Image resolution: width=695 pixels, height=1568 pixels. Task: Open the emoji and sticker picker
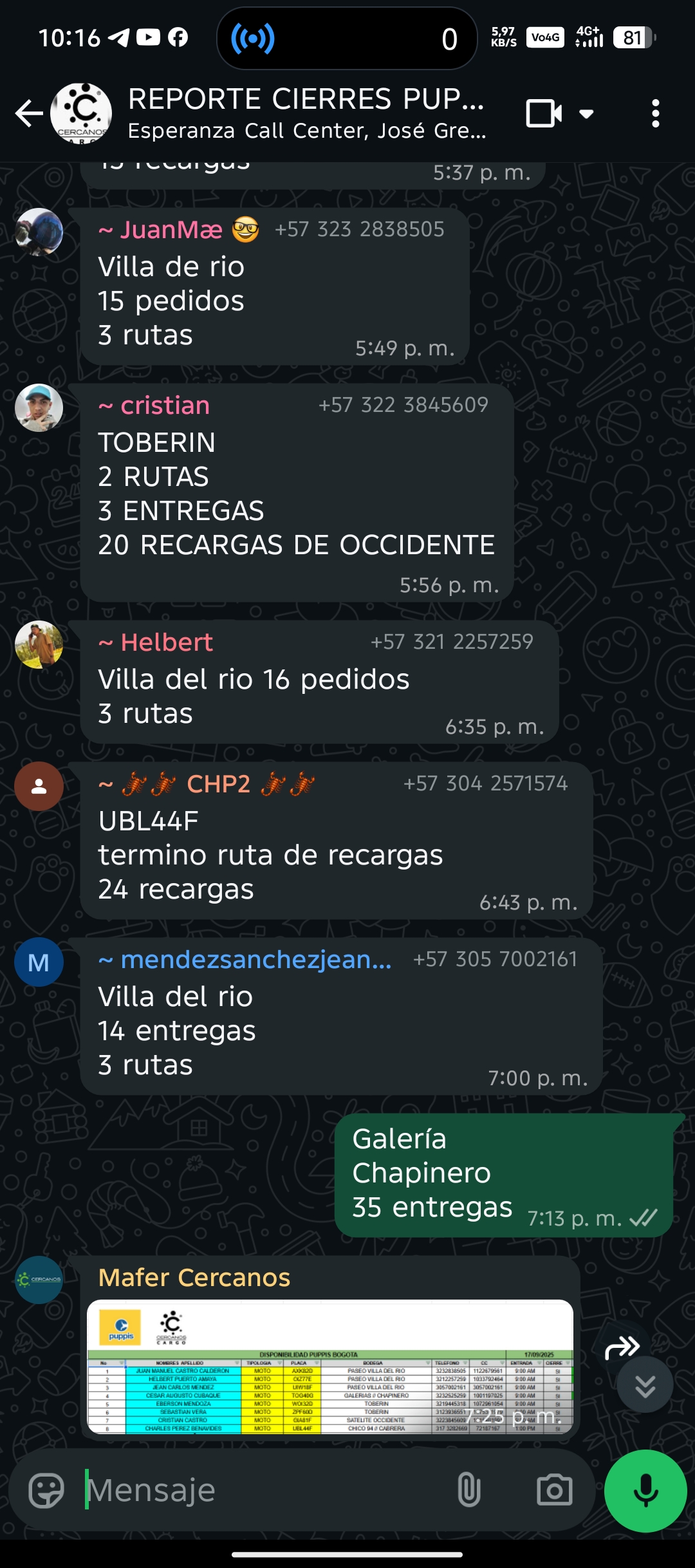pos(46,1490)
